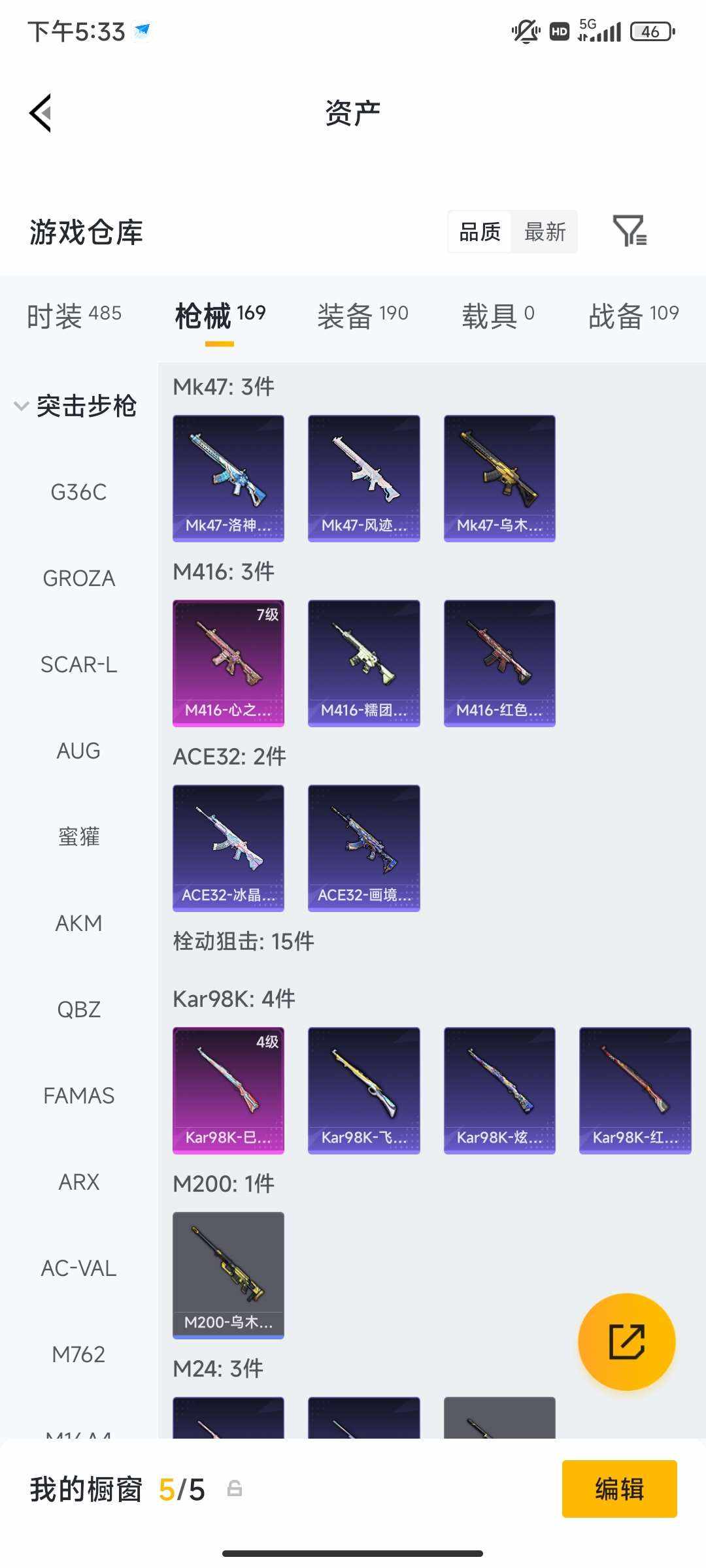Tap the yellow floating share button
Screen dimensions: 706x1568
click(x=626, y=1342)
